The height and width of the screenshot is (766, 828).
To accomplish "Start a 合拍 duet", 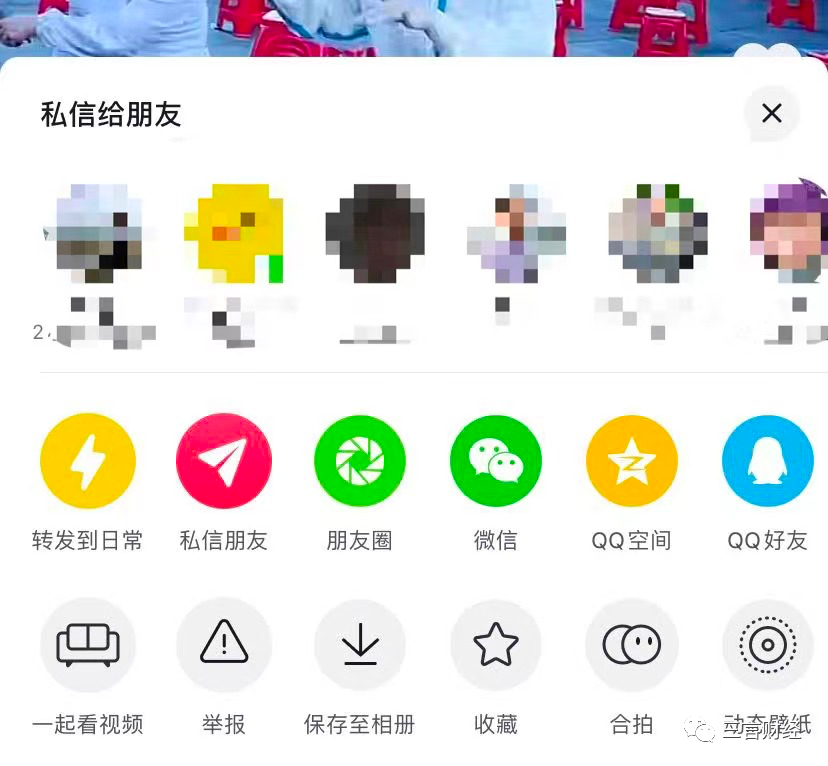I will click(x=632, y=645).
